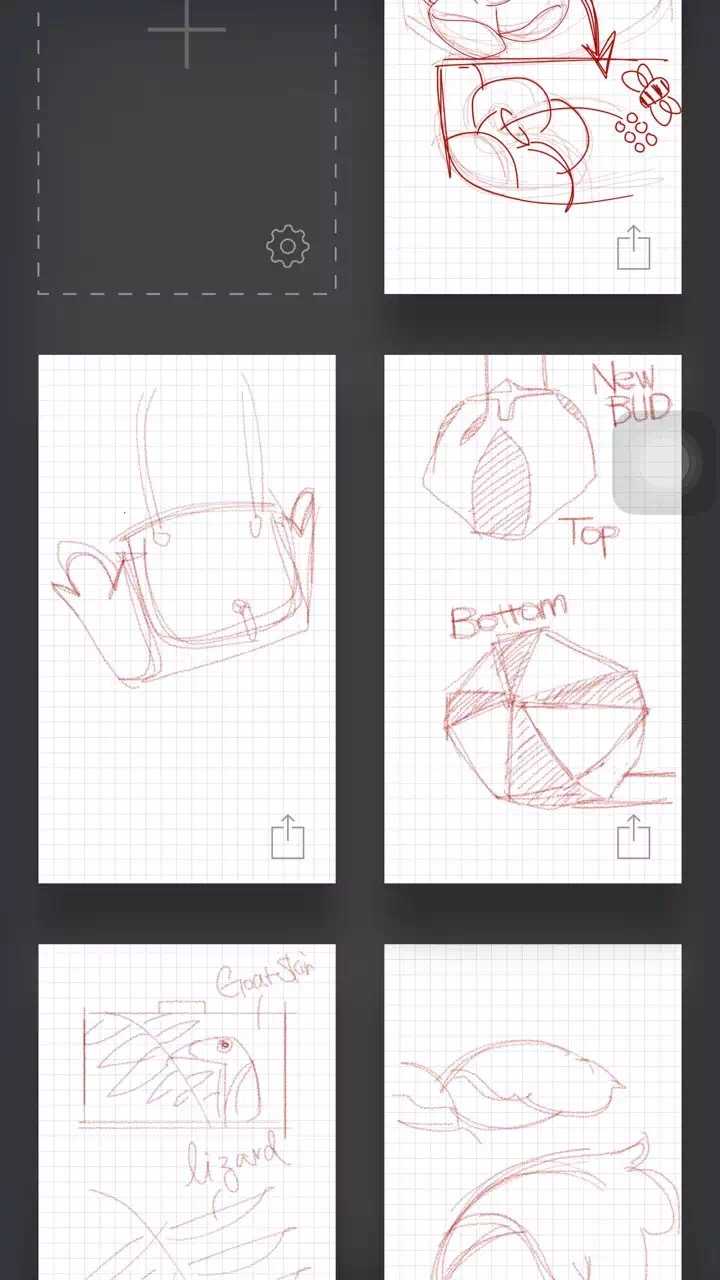The width and height of the screenshot is (720, 1280).
Task: Share the New Bud sketch
Action: 633,837
